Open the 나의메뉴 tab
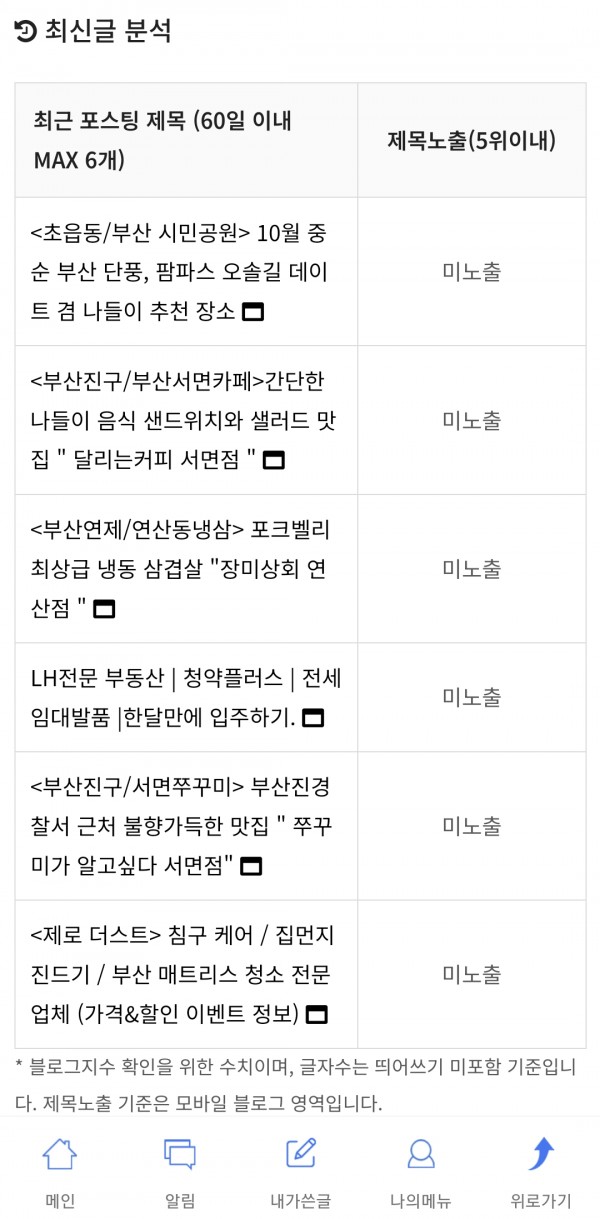Image resolution: width=600 pixels, height=1219 pixels. pos(420,1170)
